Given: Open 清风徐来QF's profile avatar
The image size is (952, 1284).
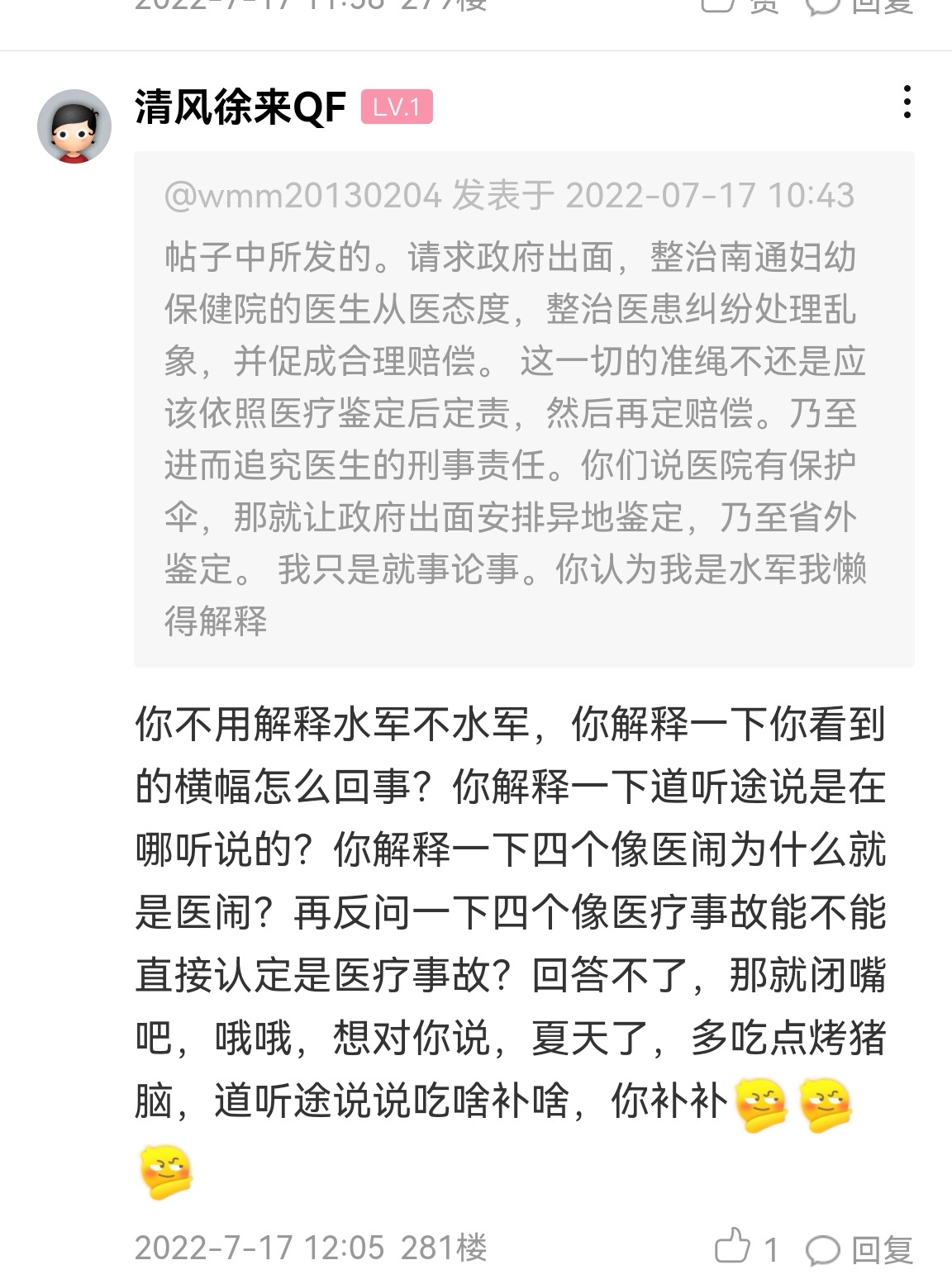Looking at the screenshot, I should point(74,126).
